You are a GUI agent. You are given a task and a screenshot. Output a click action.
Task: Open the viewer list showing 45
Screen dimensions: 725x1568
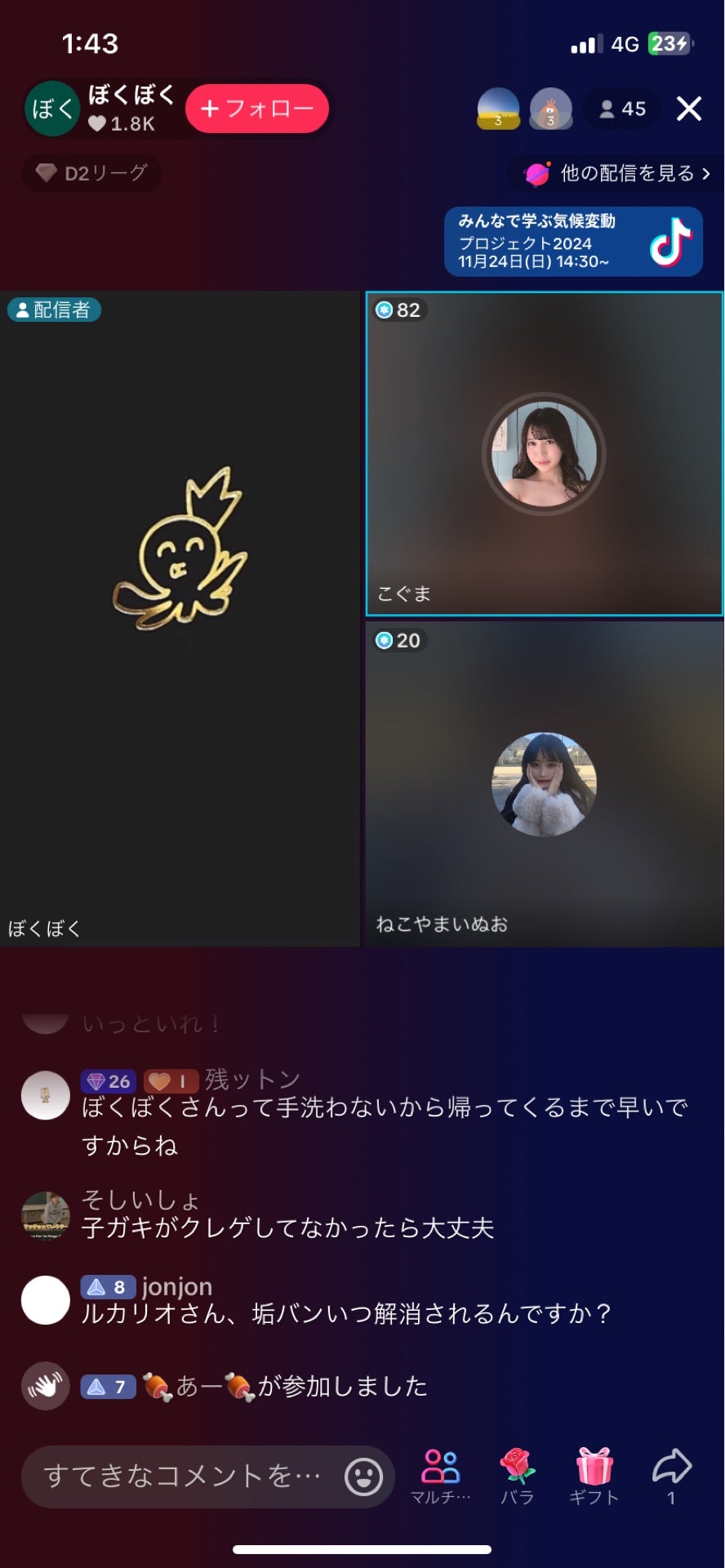pyautogui.click(x=621, y=109)
